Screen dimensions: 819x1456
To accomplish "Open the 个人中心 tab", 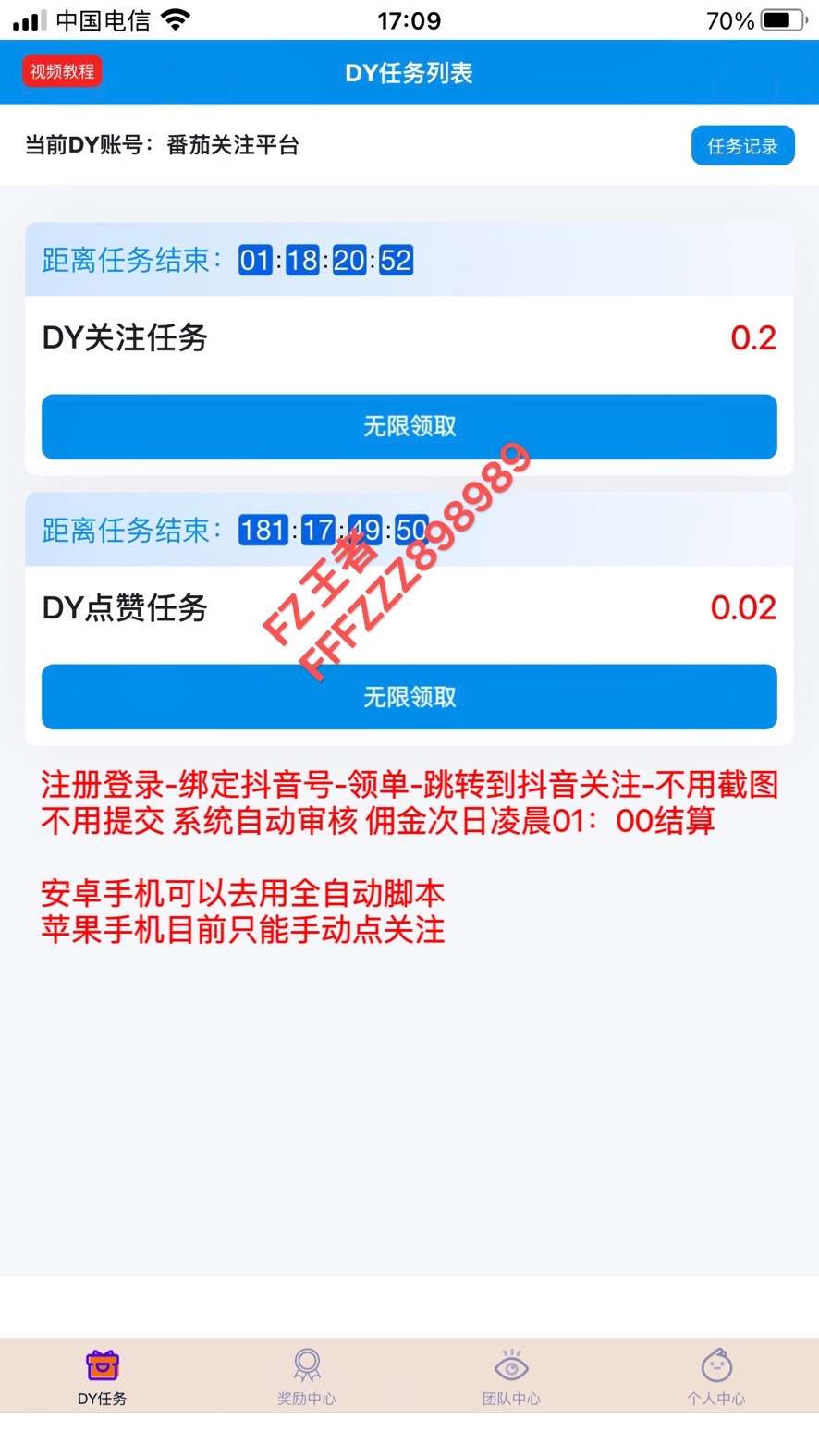I will coord(716,1376).
